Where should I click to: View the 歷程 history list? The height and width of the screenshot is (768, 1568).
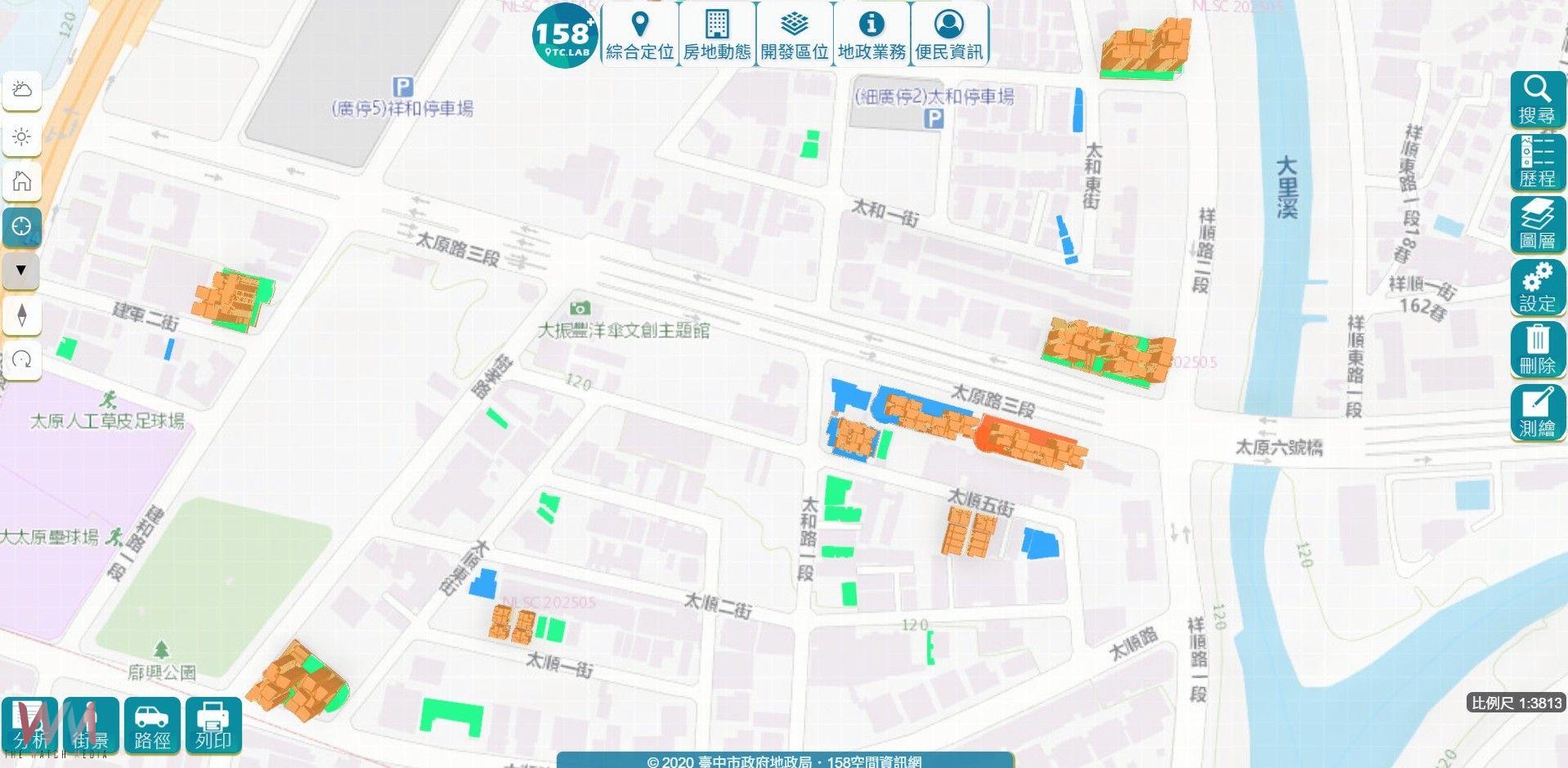pos(1537,163)
